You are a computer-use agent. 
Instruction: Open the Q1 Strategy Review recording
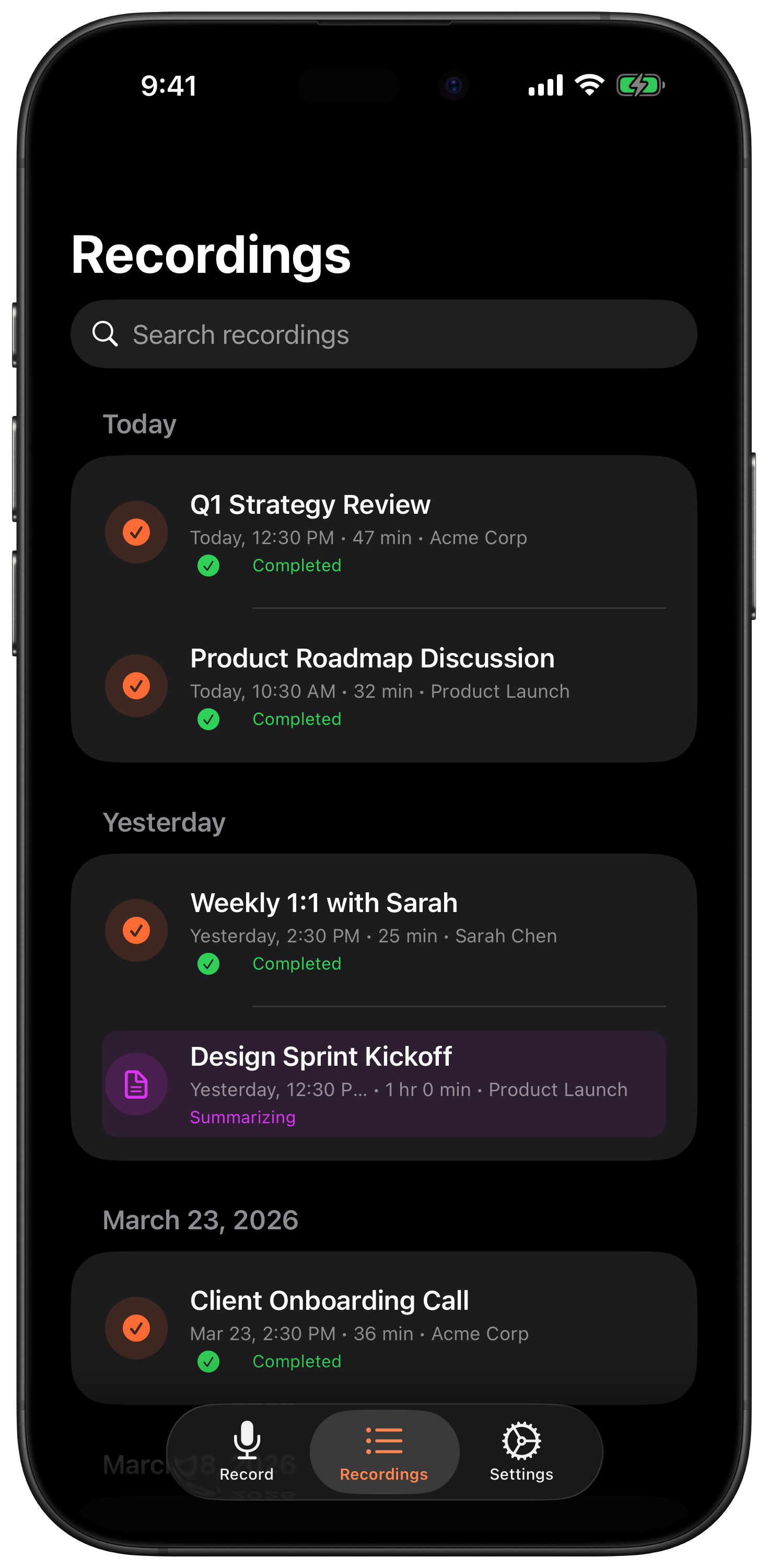(x=383, y=533)
